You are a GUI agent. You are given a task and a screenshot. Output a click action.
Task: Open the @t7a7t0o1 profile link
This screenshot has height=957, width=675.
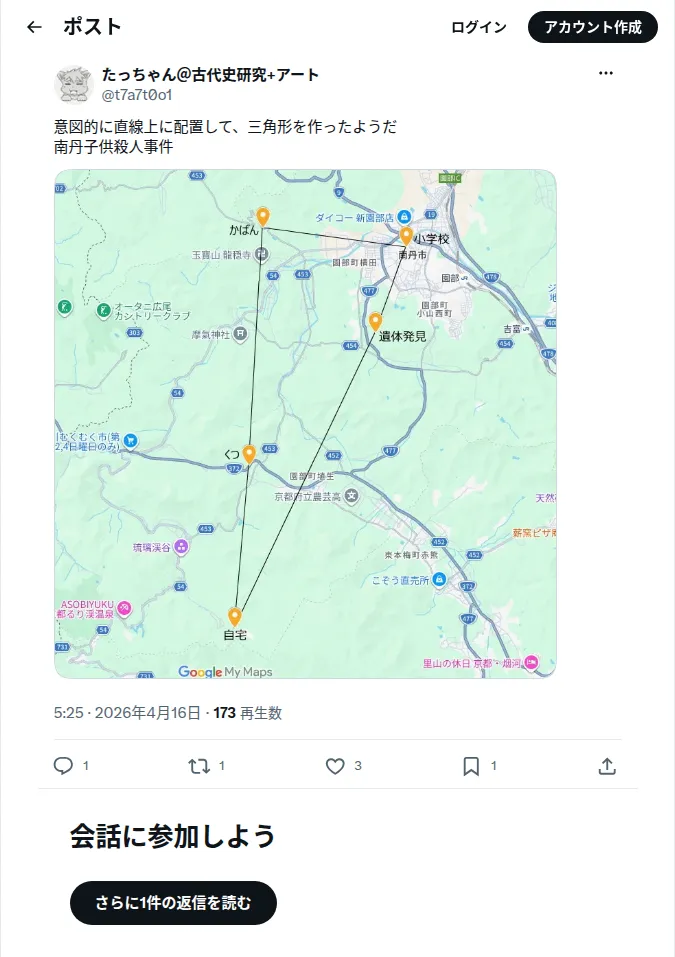137,95
